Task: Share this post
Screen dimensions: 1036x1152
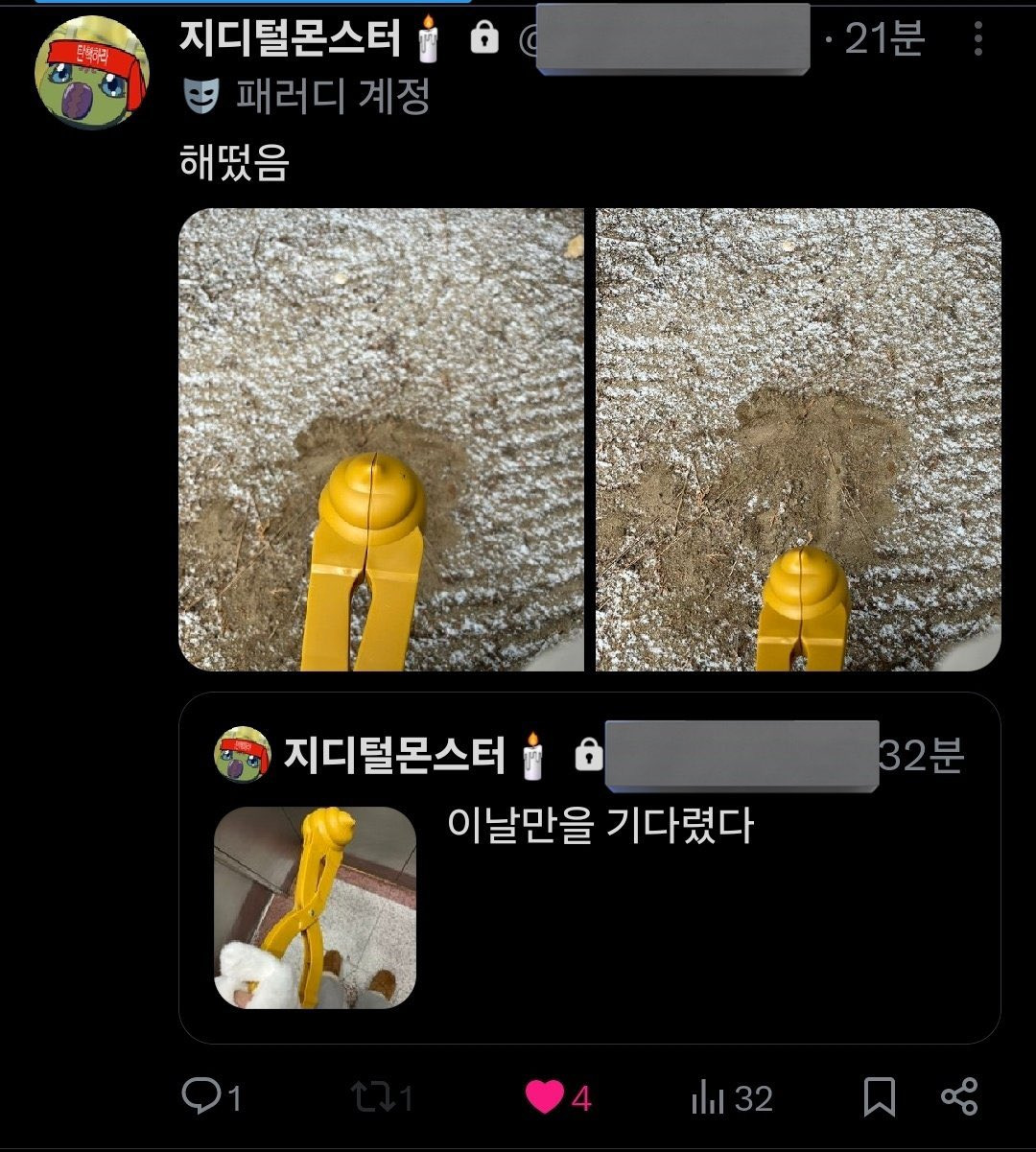Action: click(959, 1096)
